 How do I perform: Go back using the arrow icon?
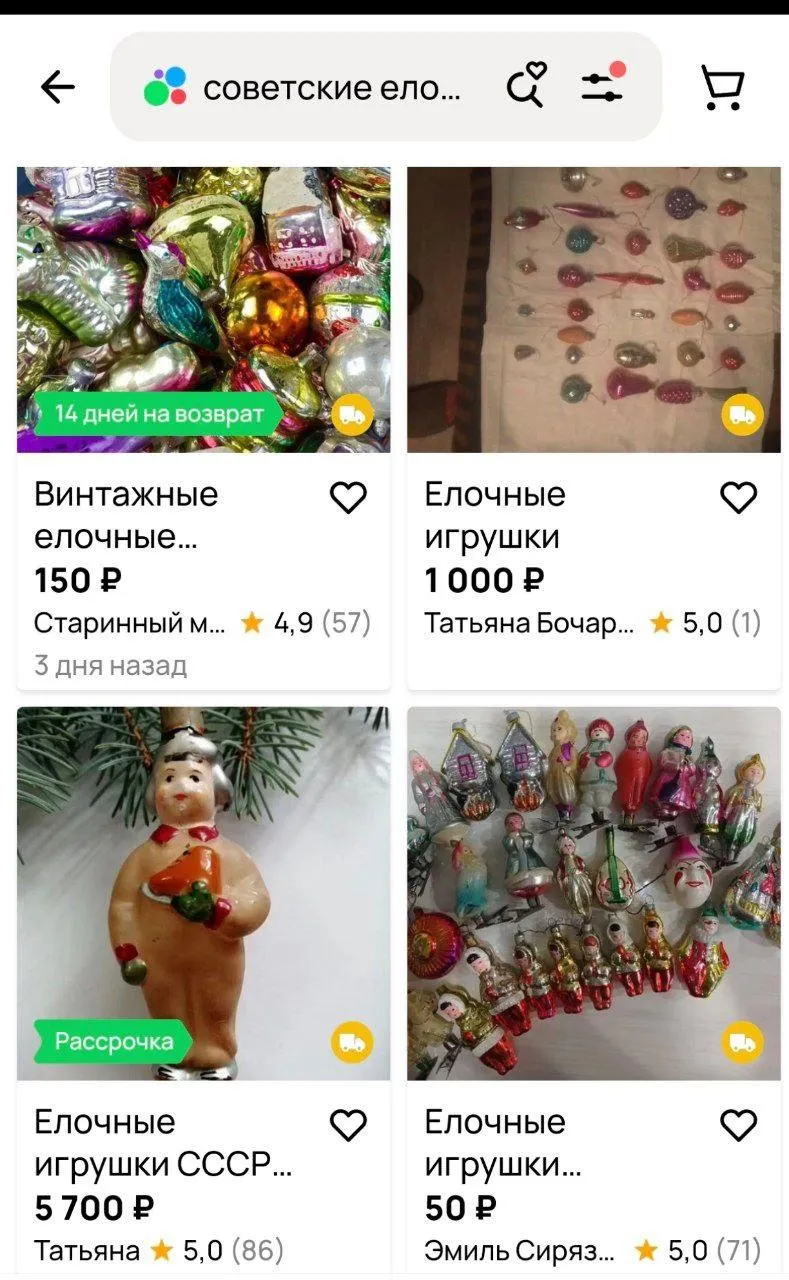[58, 88]
